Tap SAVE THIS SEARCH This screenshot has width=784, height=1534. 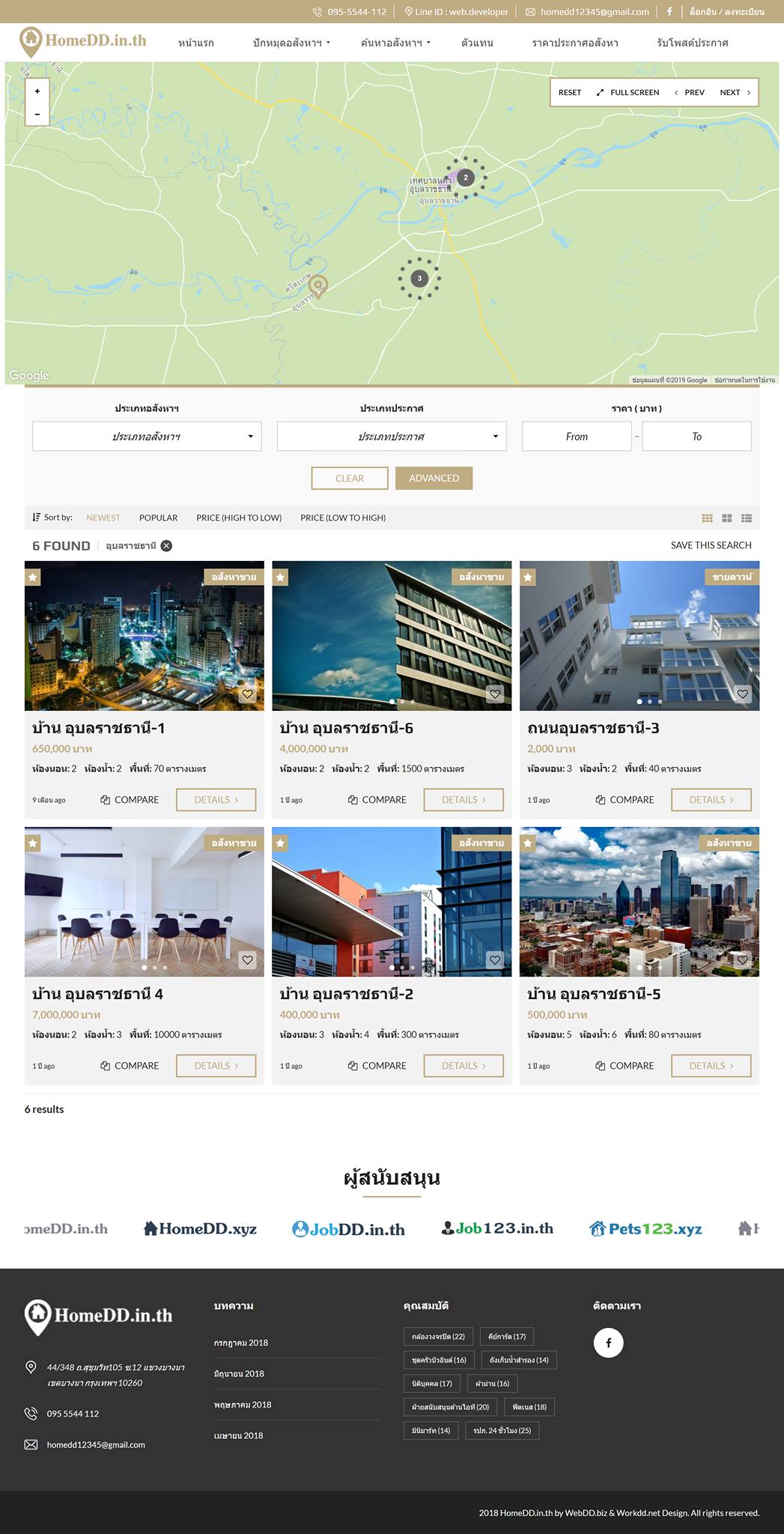711,545
